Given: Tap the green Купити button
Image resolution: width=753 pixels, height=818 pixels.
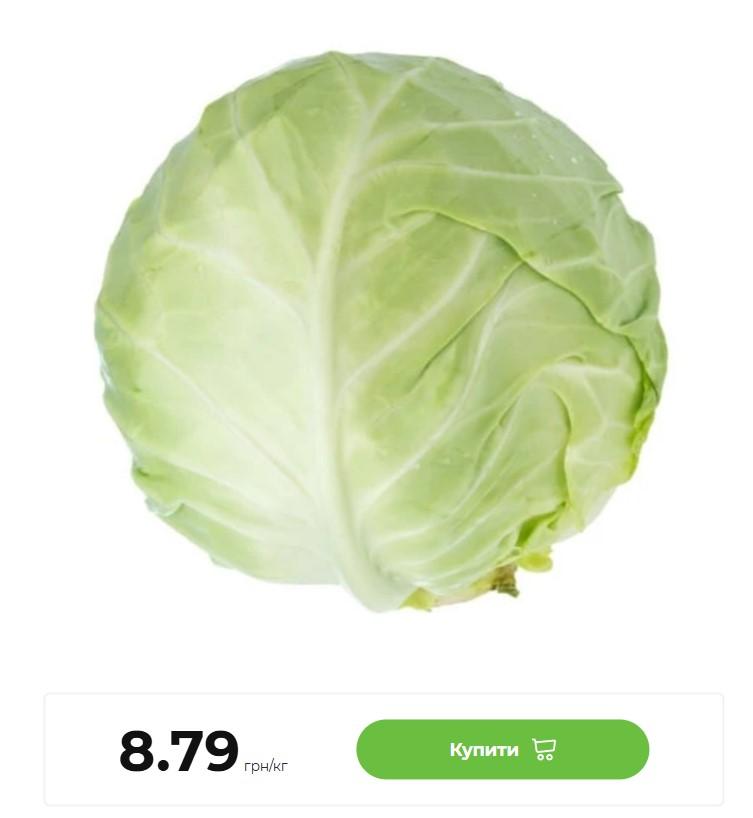Looking at the screenshot, I should tap(502, 749).
